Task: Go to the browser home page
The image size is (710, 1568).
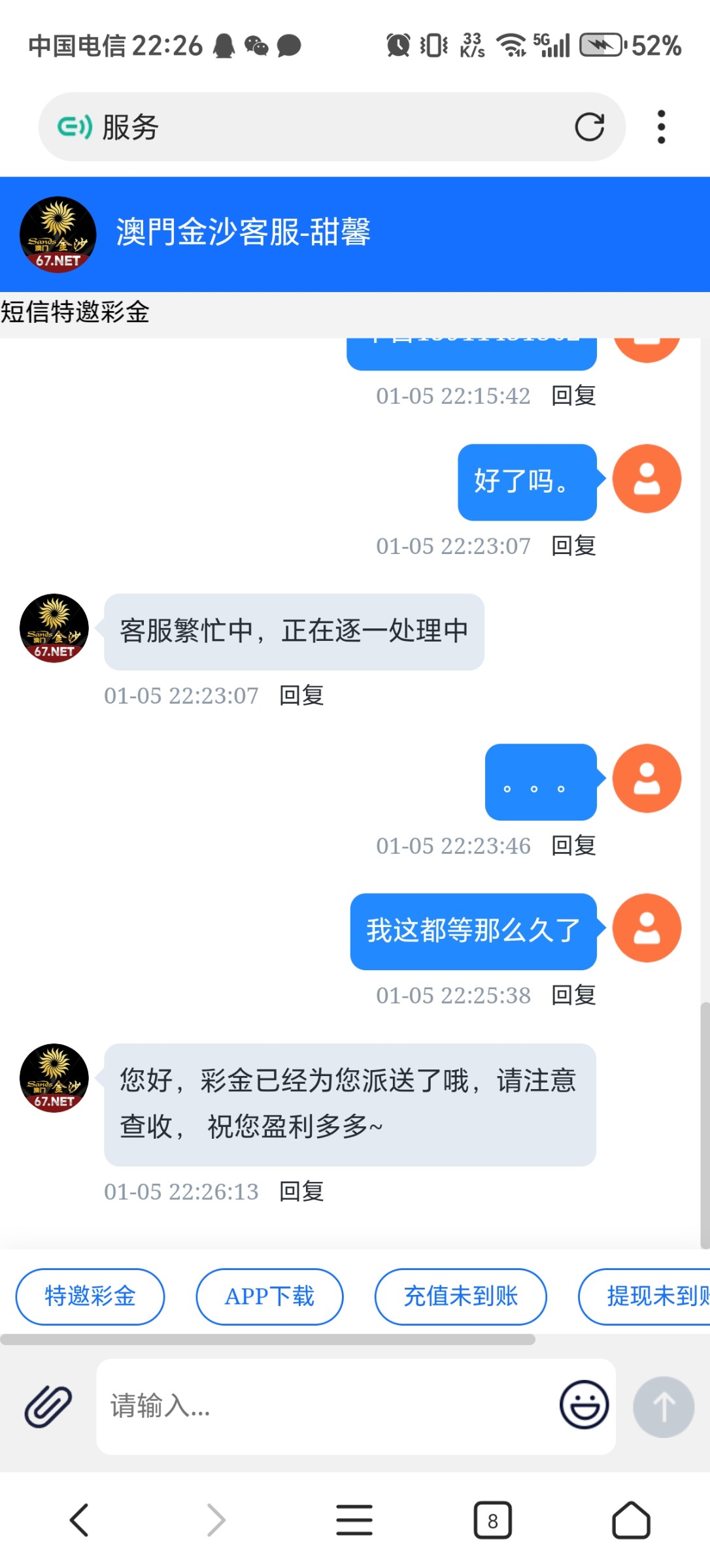Action: (631, 1520)
